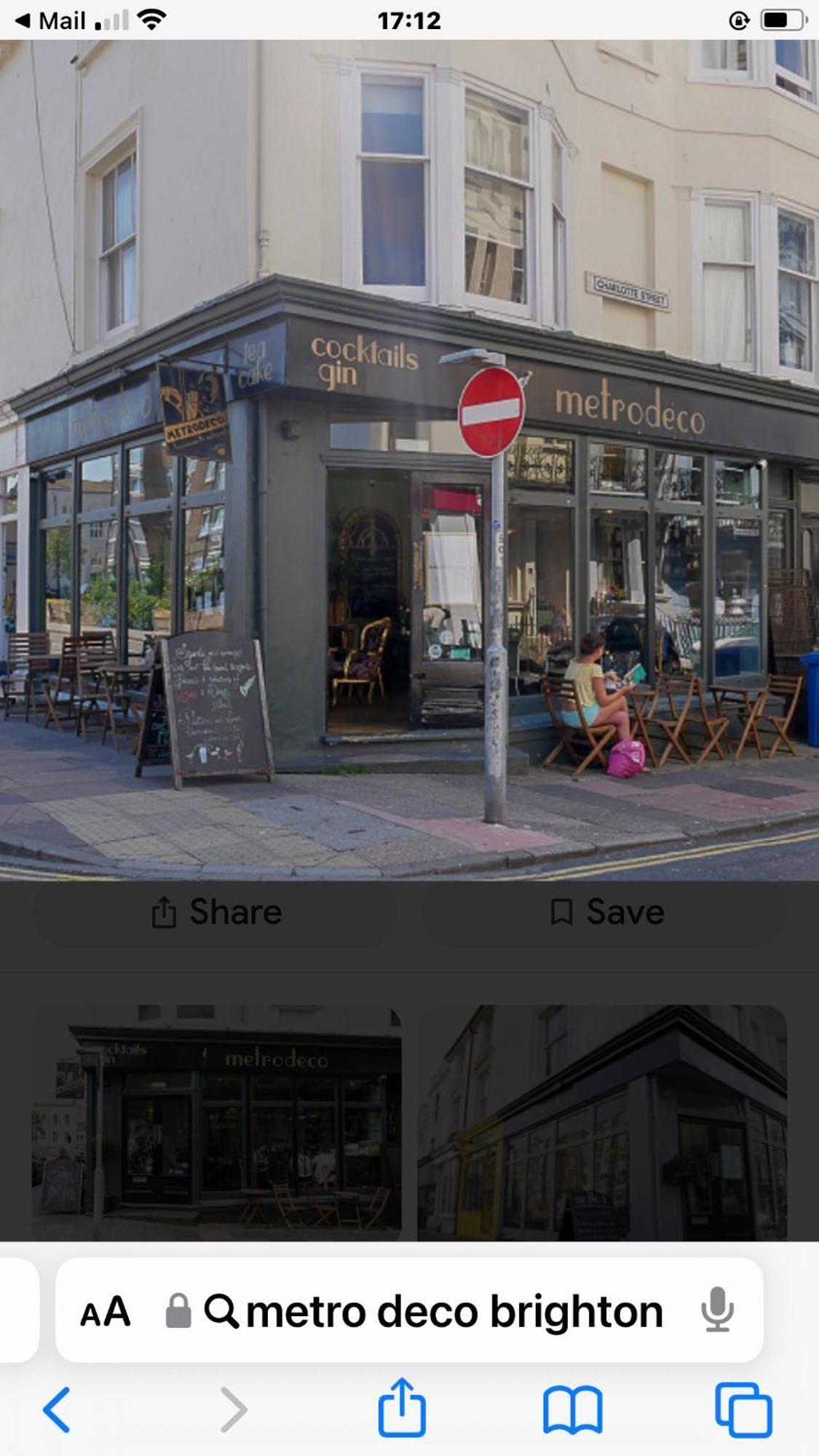Open the related Metrodeco front view thumbnail

(x=216, y=1123)
